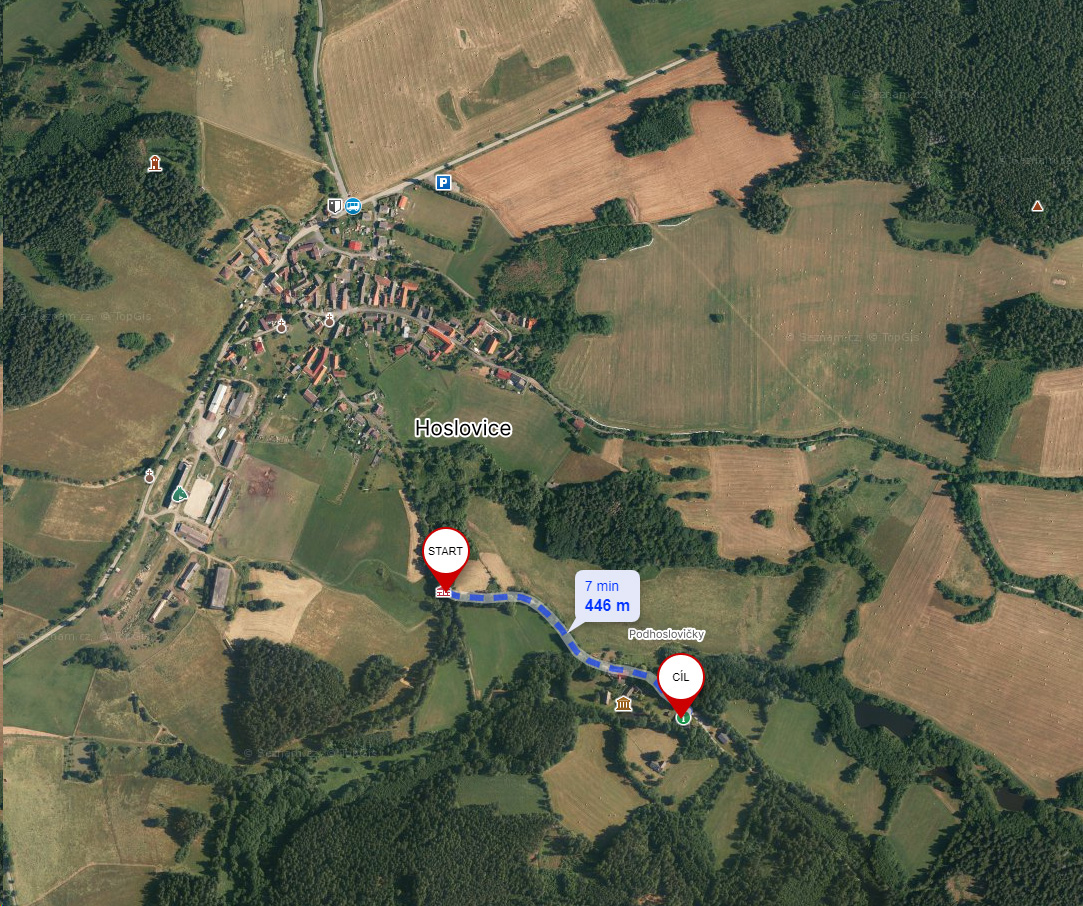Screen dimensions: 1083x906
Task: Select the green horse riding marker
Action: 179,493
